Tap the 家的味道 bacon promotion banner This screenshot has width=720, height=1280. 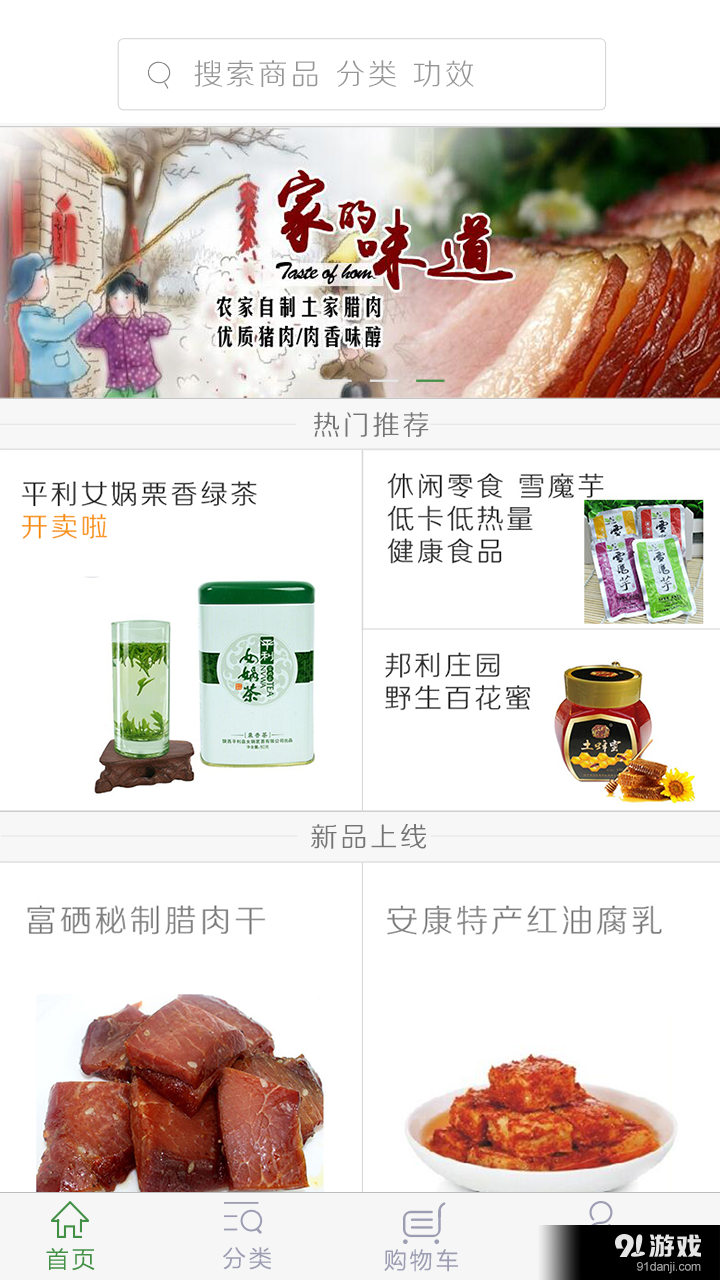click(x=360, y=260)
